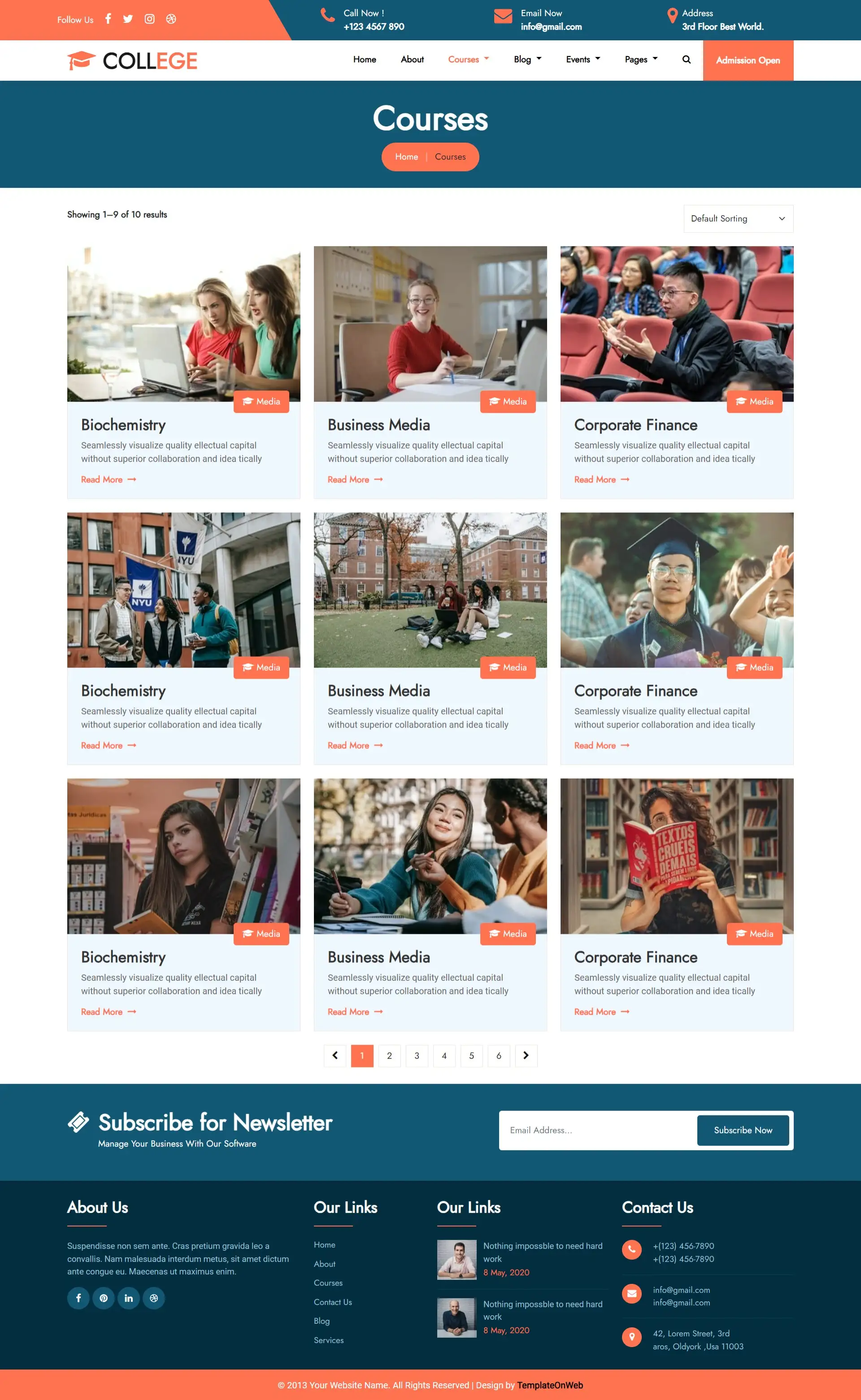The image size is (861, 1400).
Task: Tap the next page arrow
Action: (526, 1056)
